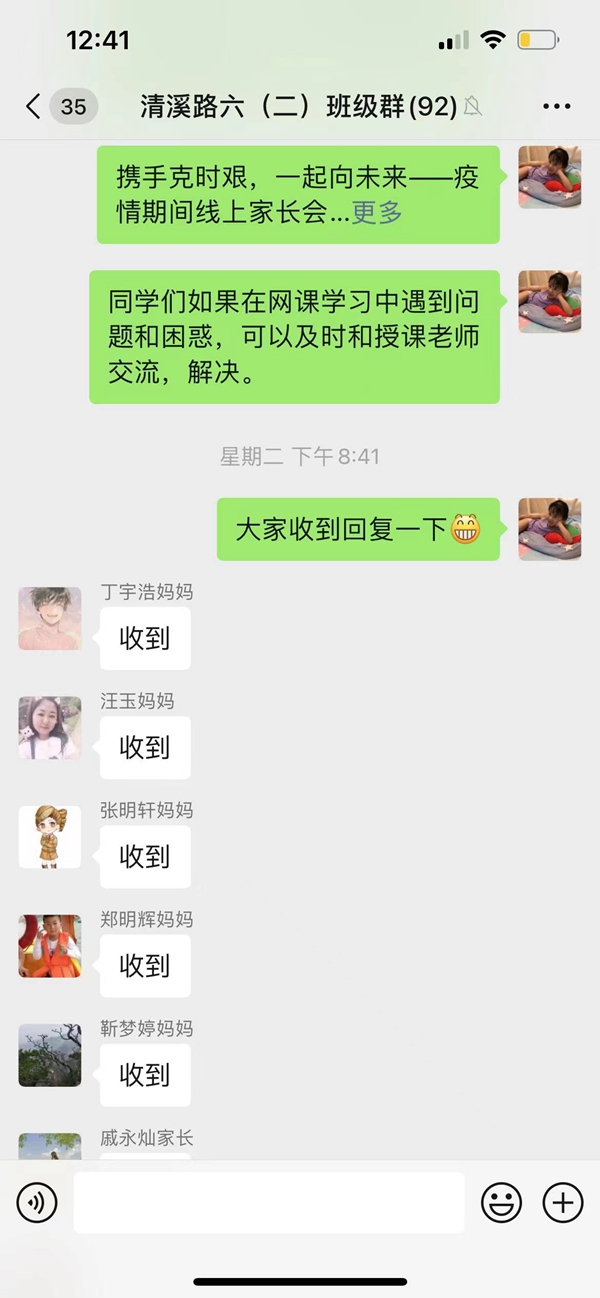View 汪玉妈妈's profile avatar

click(x=50, y=728)
